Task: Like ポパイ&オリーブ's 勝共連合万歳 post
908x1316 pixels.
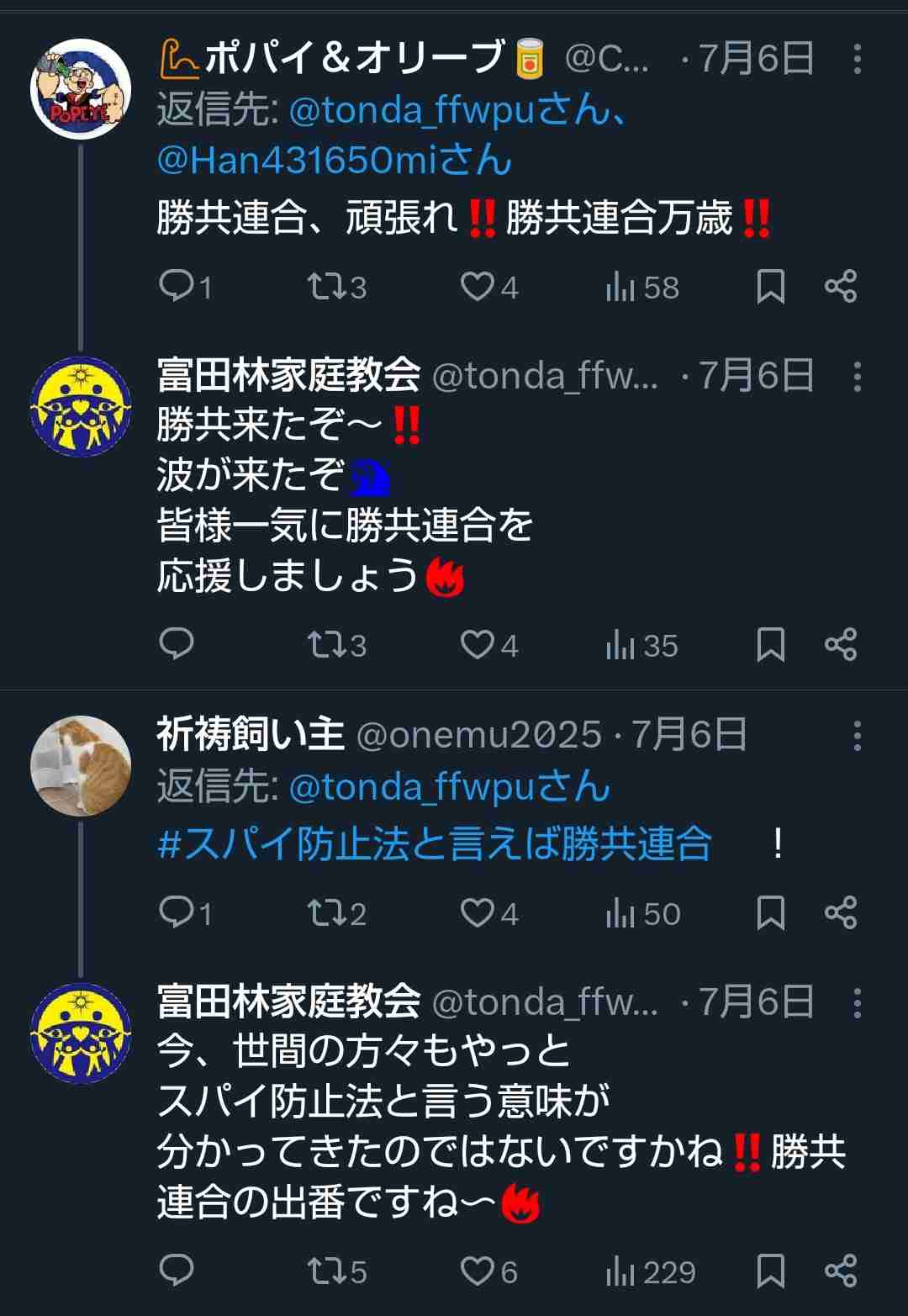Action: [x=477, y=288]
